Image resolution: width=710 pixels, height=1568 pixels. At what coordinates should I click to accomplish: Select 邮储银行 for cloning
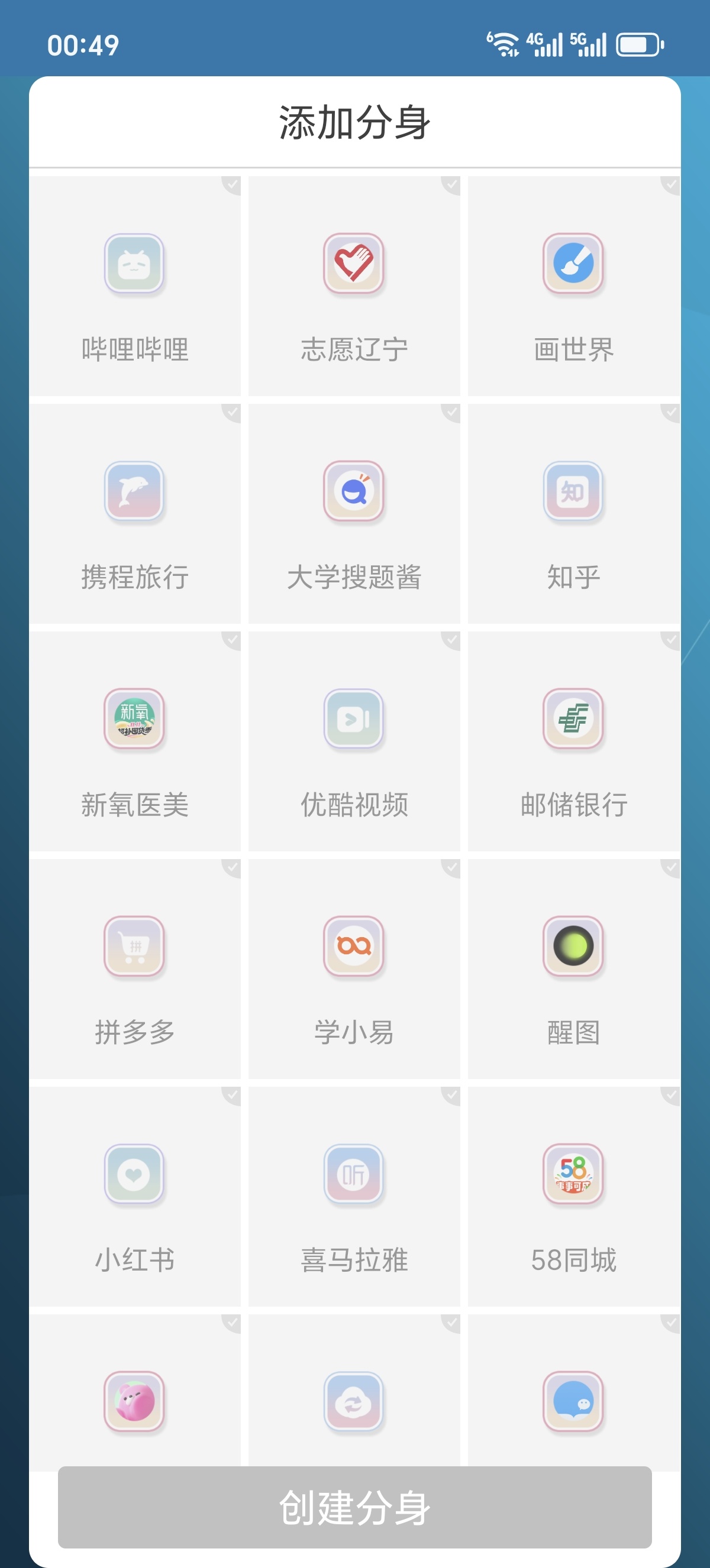pos(573,741)
